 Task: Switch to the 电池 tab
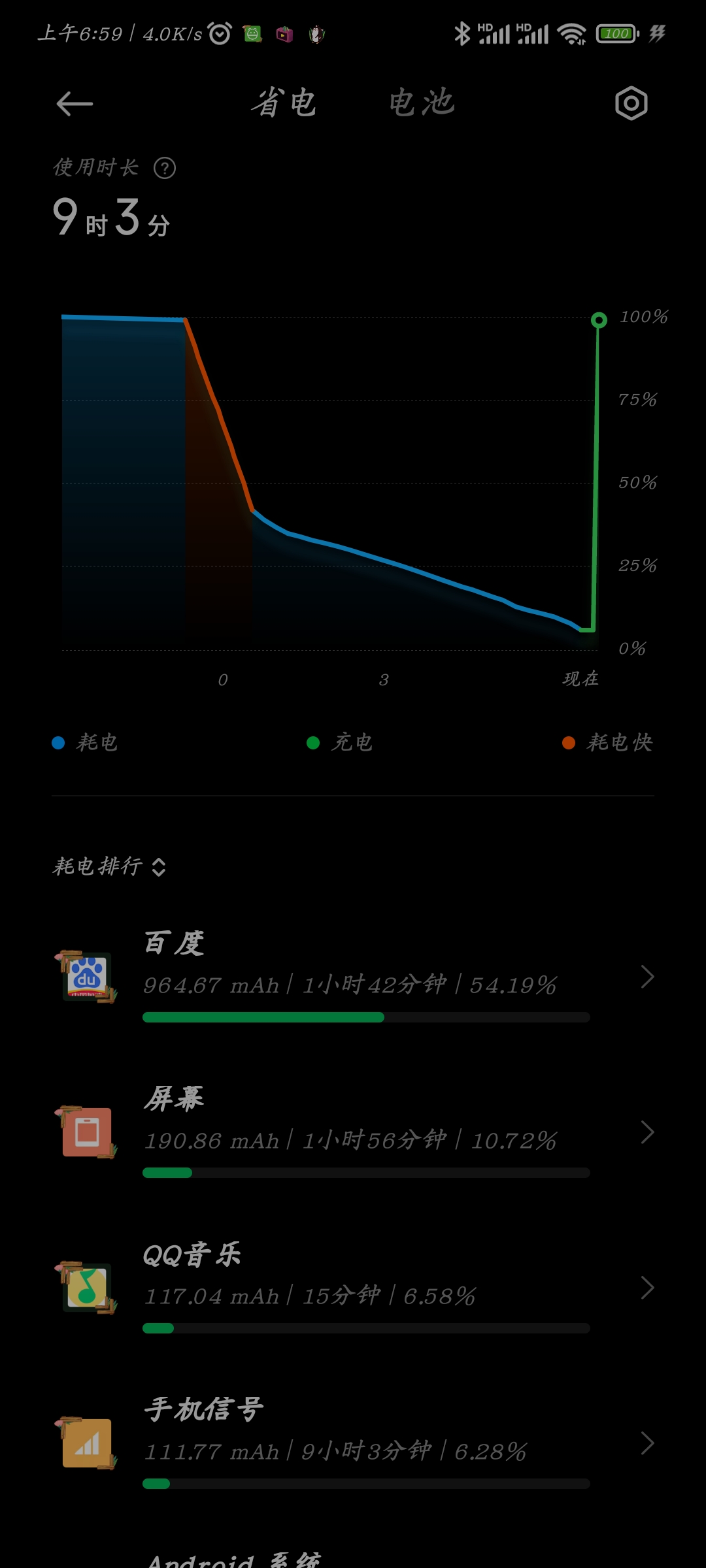coord(422,103)
